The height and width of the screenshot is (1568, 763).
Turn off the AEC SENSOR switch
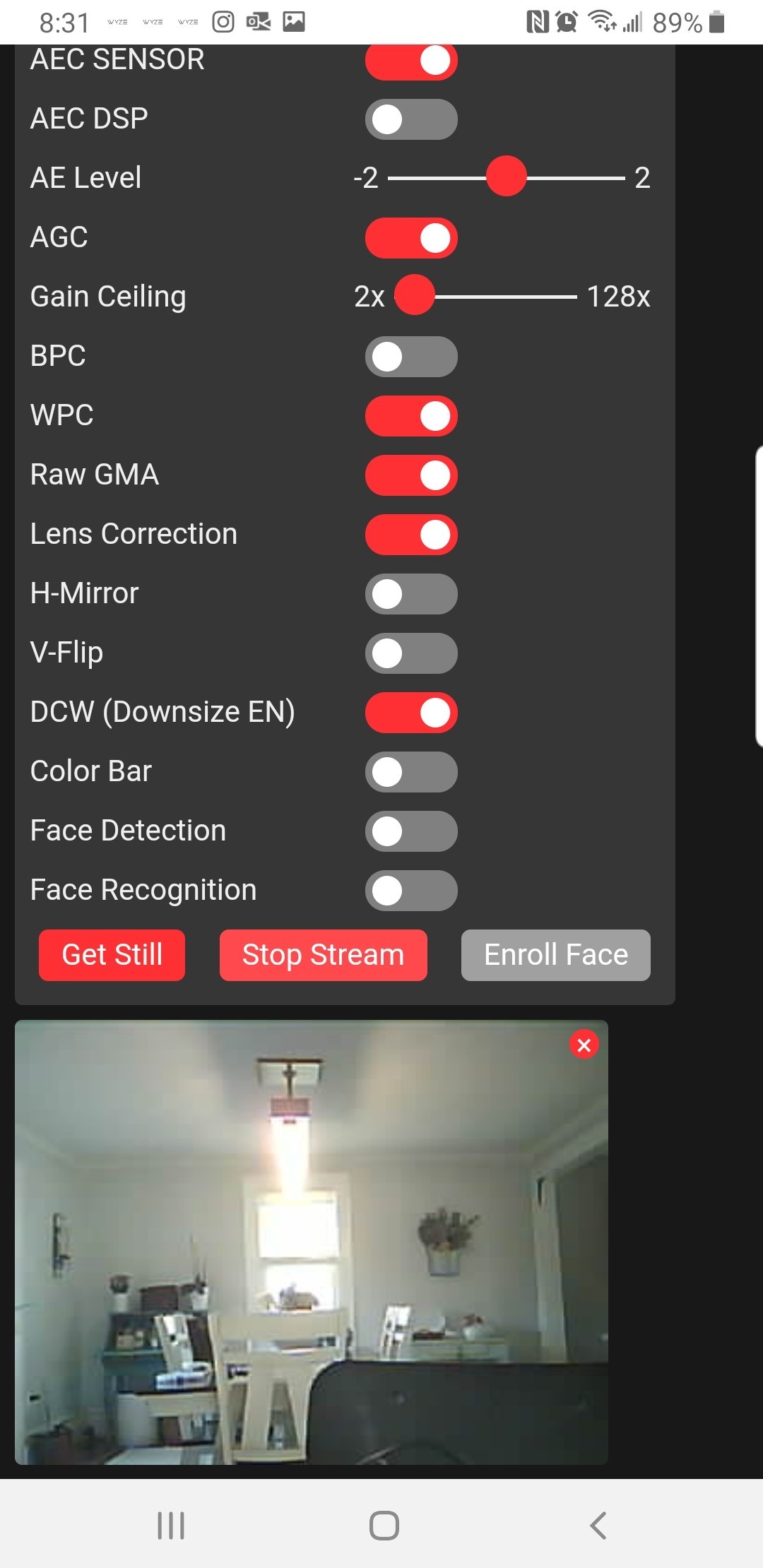click(411, 61)
